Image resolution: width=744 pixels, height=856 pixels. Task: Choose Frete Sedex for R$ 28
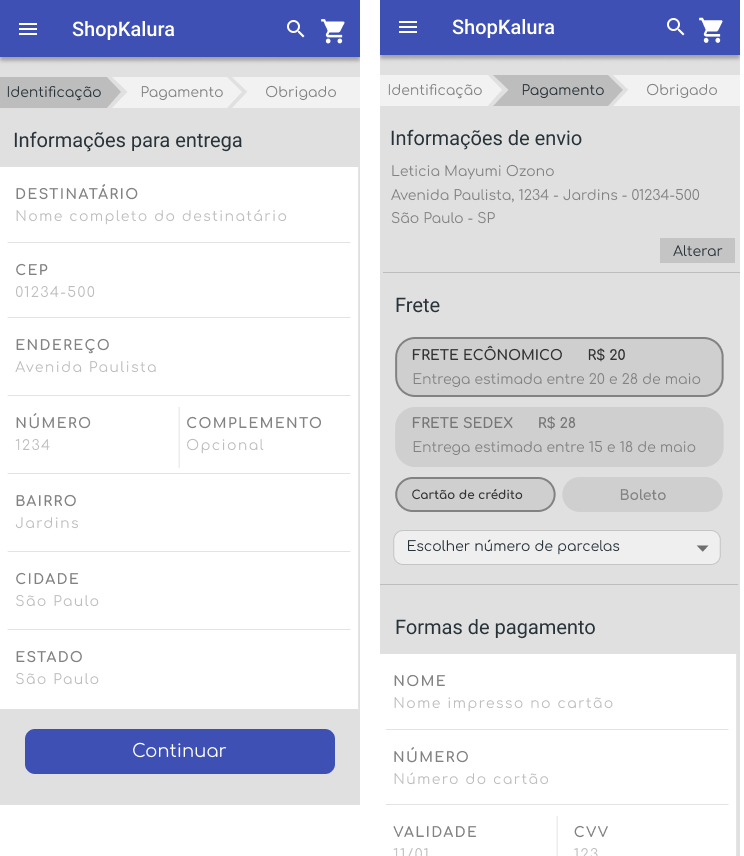(559, 435)
